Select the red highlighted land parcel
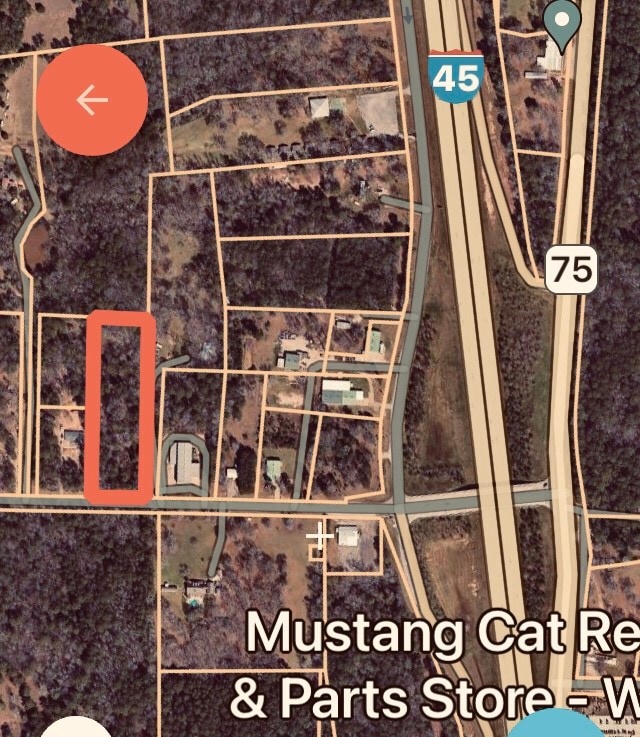Viewport: 640px width, 737px height. pyautogui.click(x=120, y=406)
